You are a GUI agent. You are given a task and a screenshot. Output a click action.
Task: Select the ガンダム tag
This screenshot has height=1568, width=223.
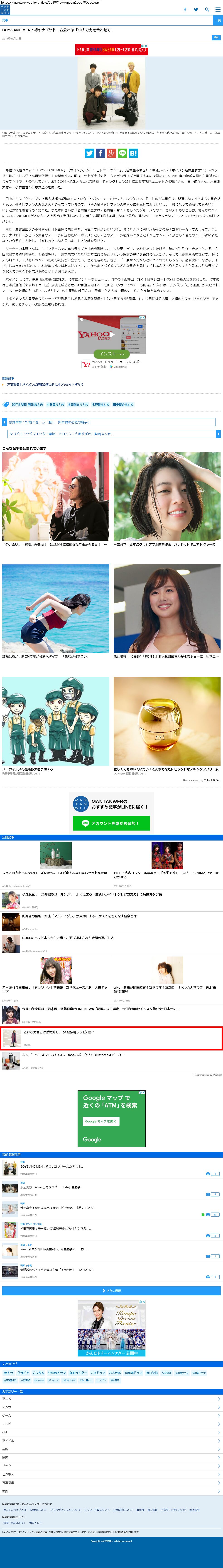point(38,1373)
